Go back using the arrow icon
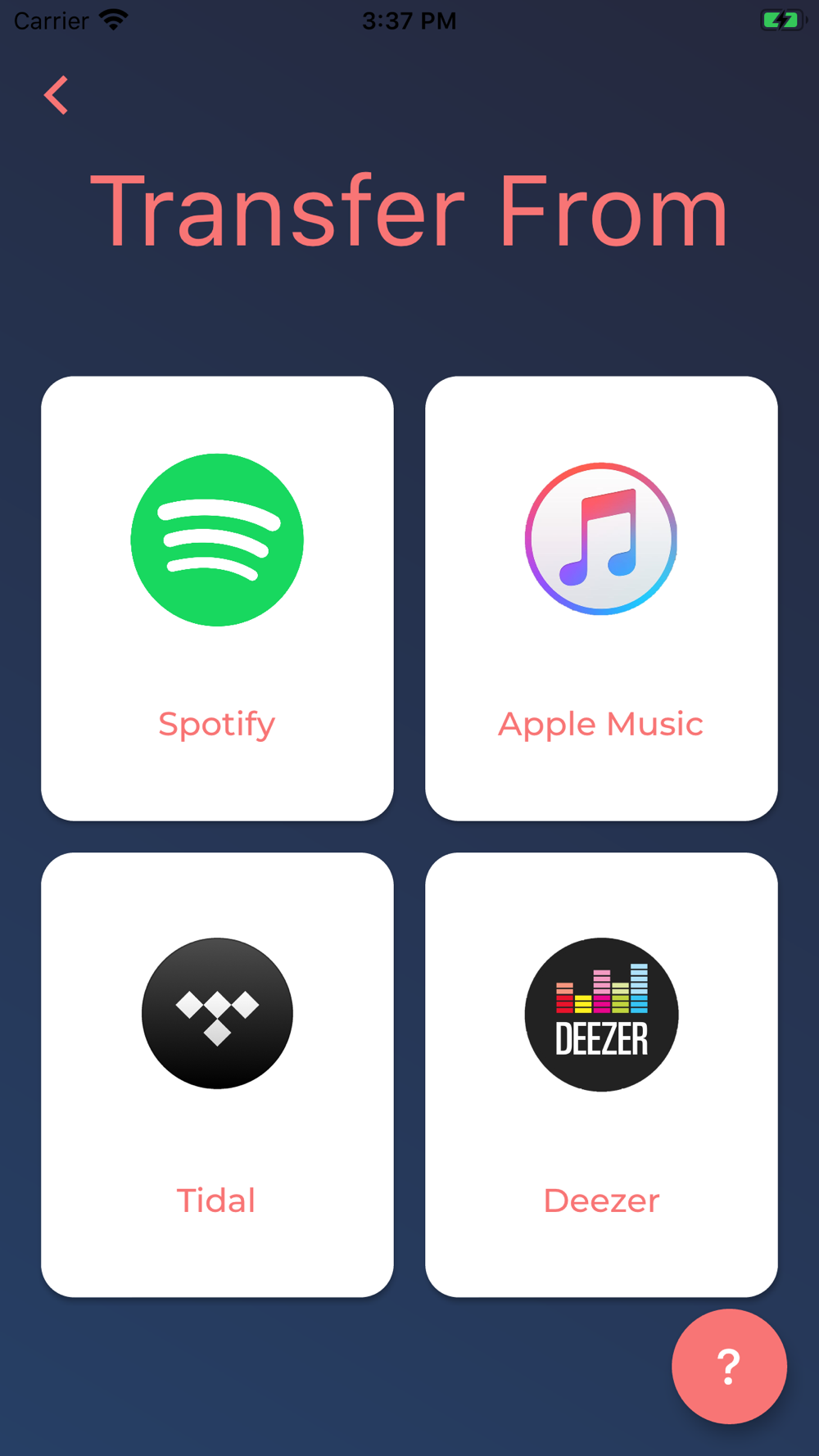 pos(57,95)
